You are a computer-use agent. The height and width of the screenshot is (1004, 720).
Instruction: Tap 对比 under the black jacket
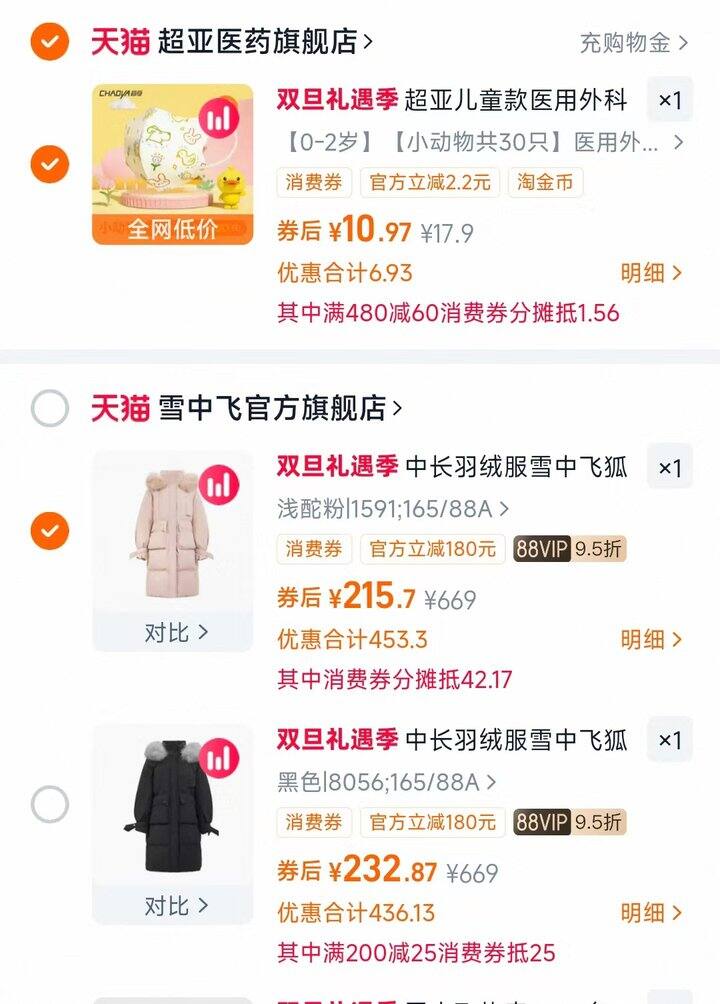pos(176,905)
